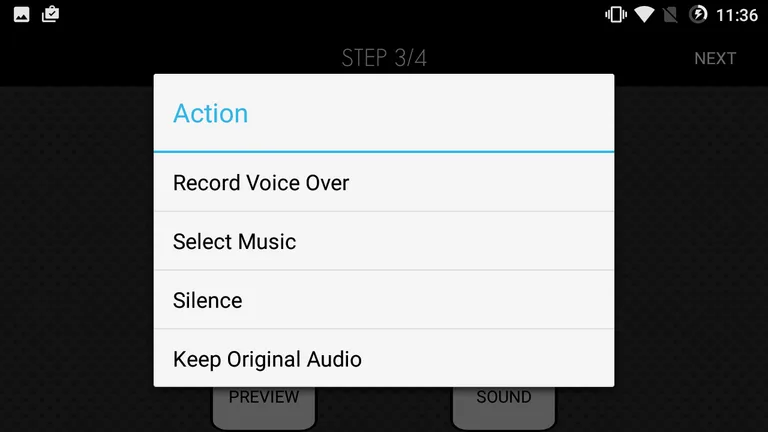
Task: Pick the Silence audio option
Action: pyautogui.click(x=383, y=300)
